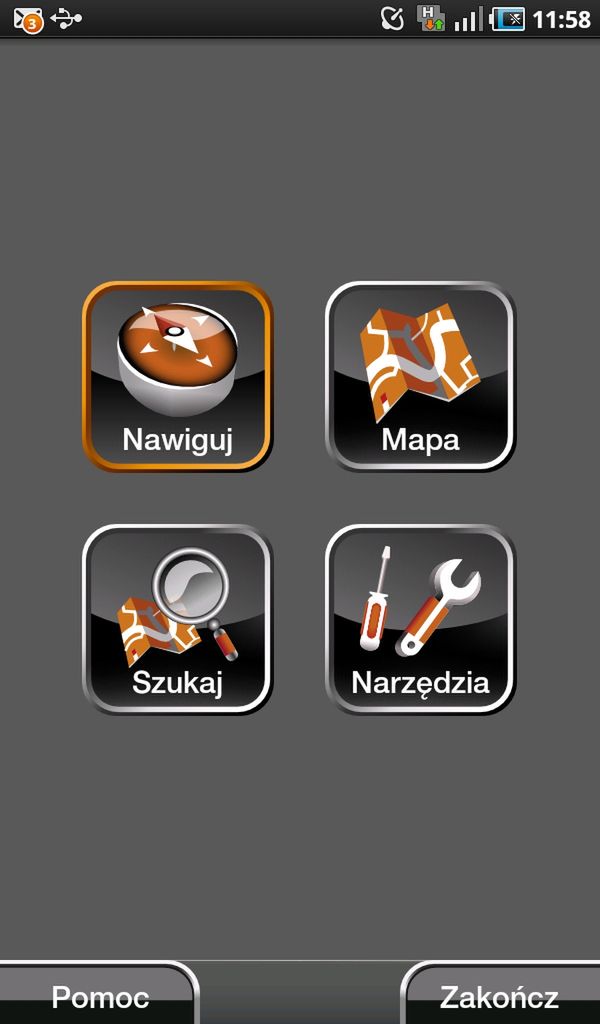Image resolution: width=600 pixels, height=1024 pixels.
Task: Exit the app with Zakończ
Action: click(500, 995)
